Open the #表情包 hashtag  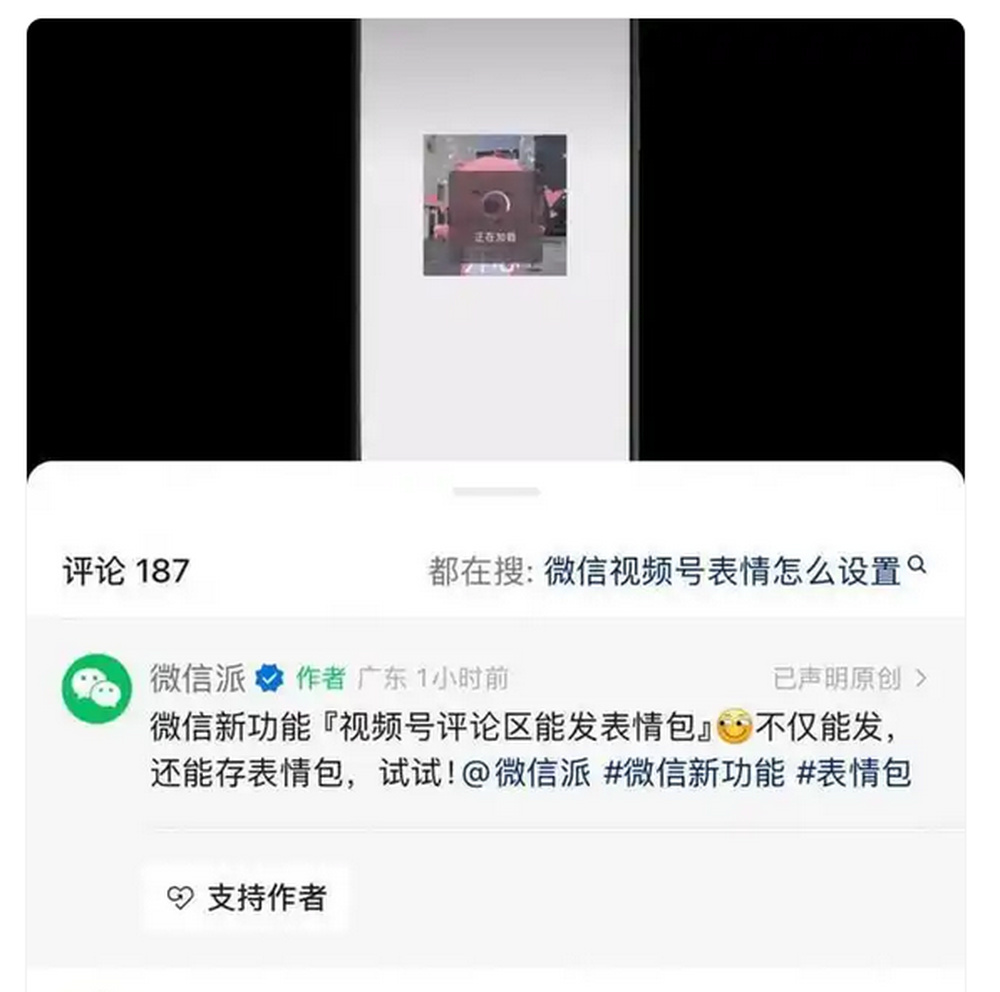tap(853, 773)
